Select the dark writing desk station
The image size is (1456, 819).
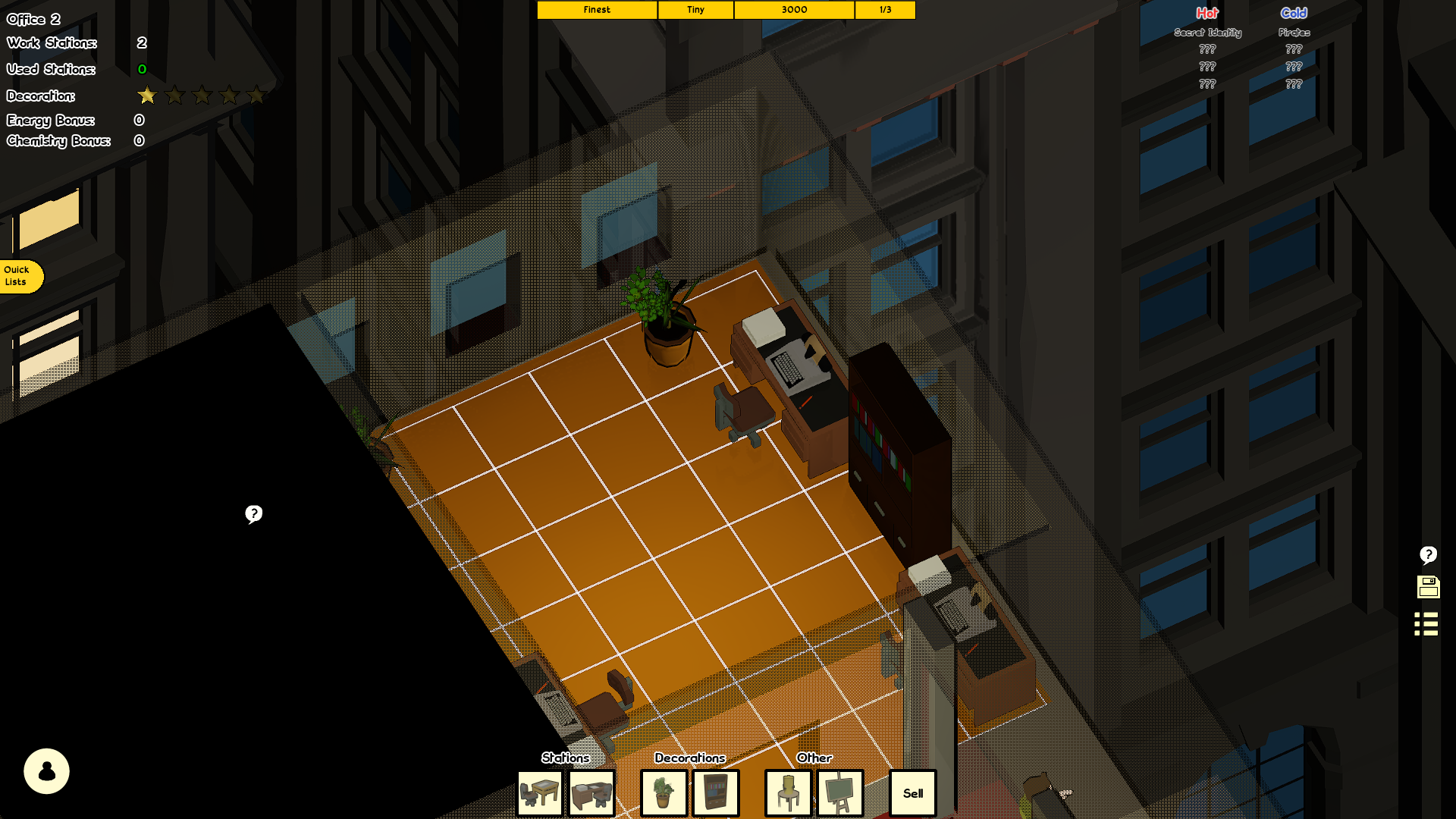(x=591, y=793)
